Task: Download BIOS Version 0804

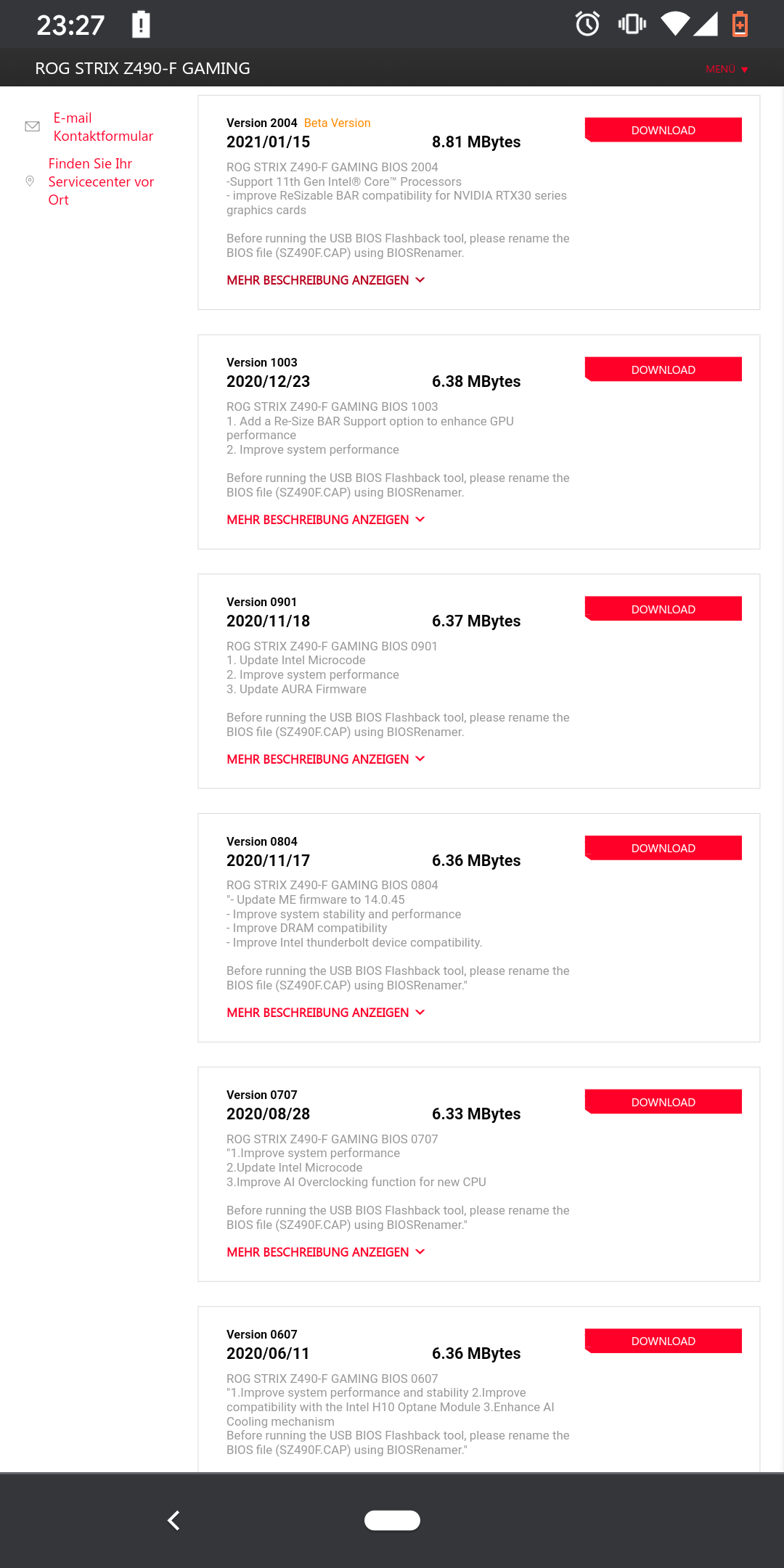Action: click(x=663, y=848)
